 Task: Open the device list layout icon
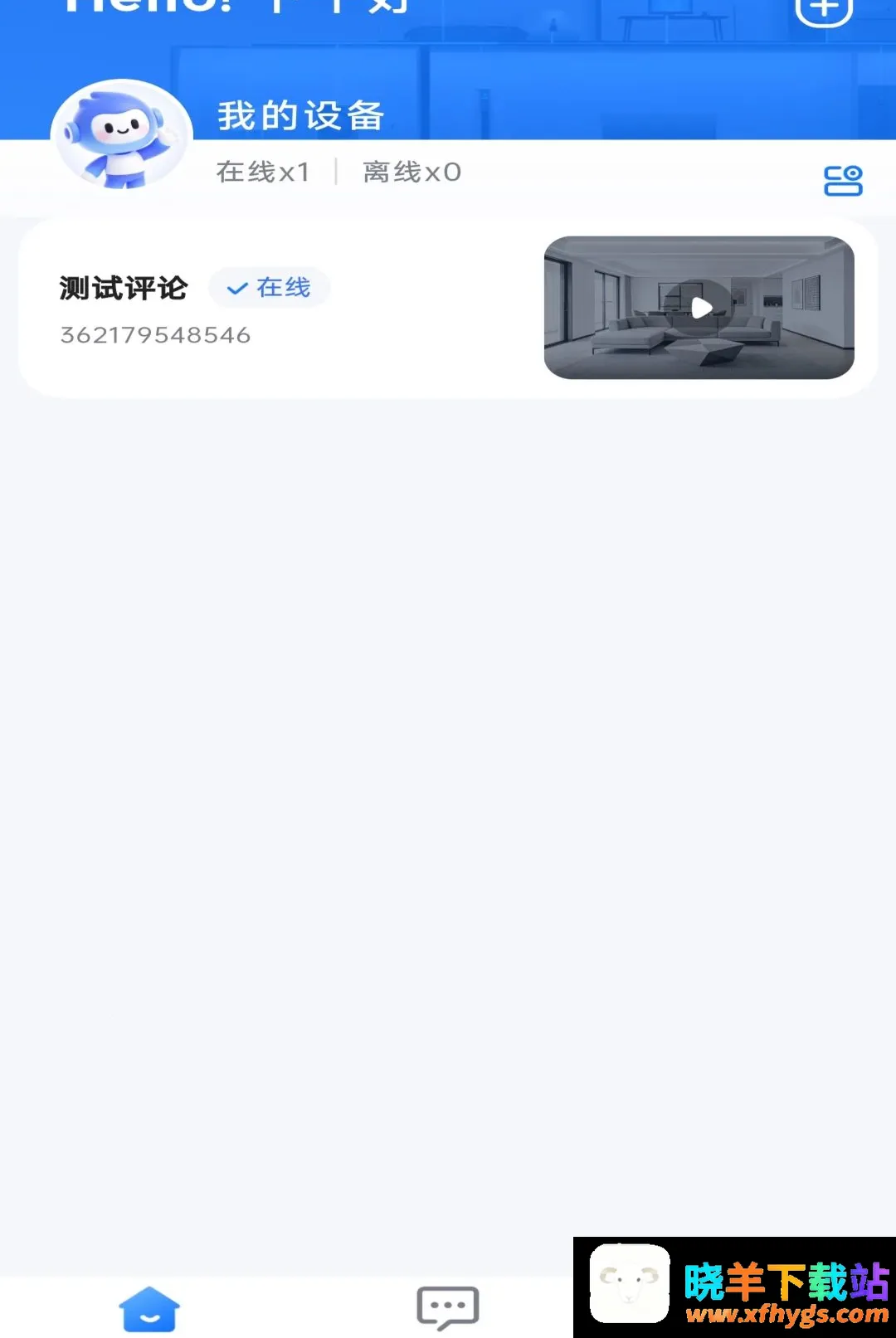pyautogui.click(x=843, y=181)
